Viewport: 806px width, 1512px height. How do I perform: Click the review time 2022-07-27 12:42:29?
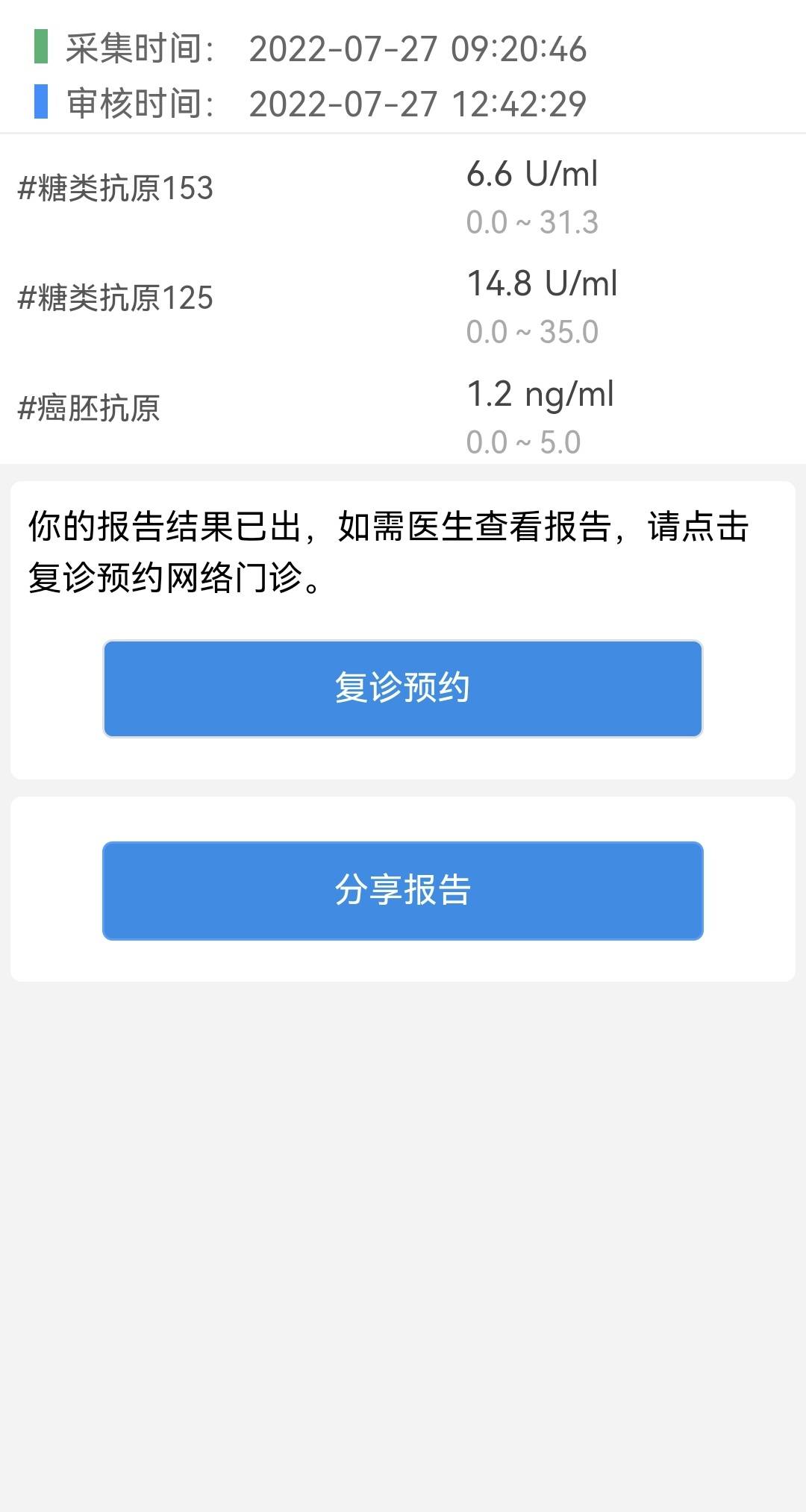pos(418,103)
